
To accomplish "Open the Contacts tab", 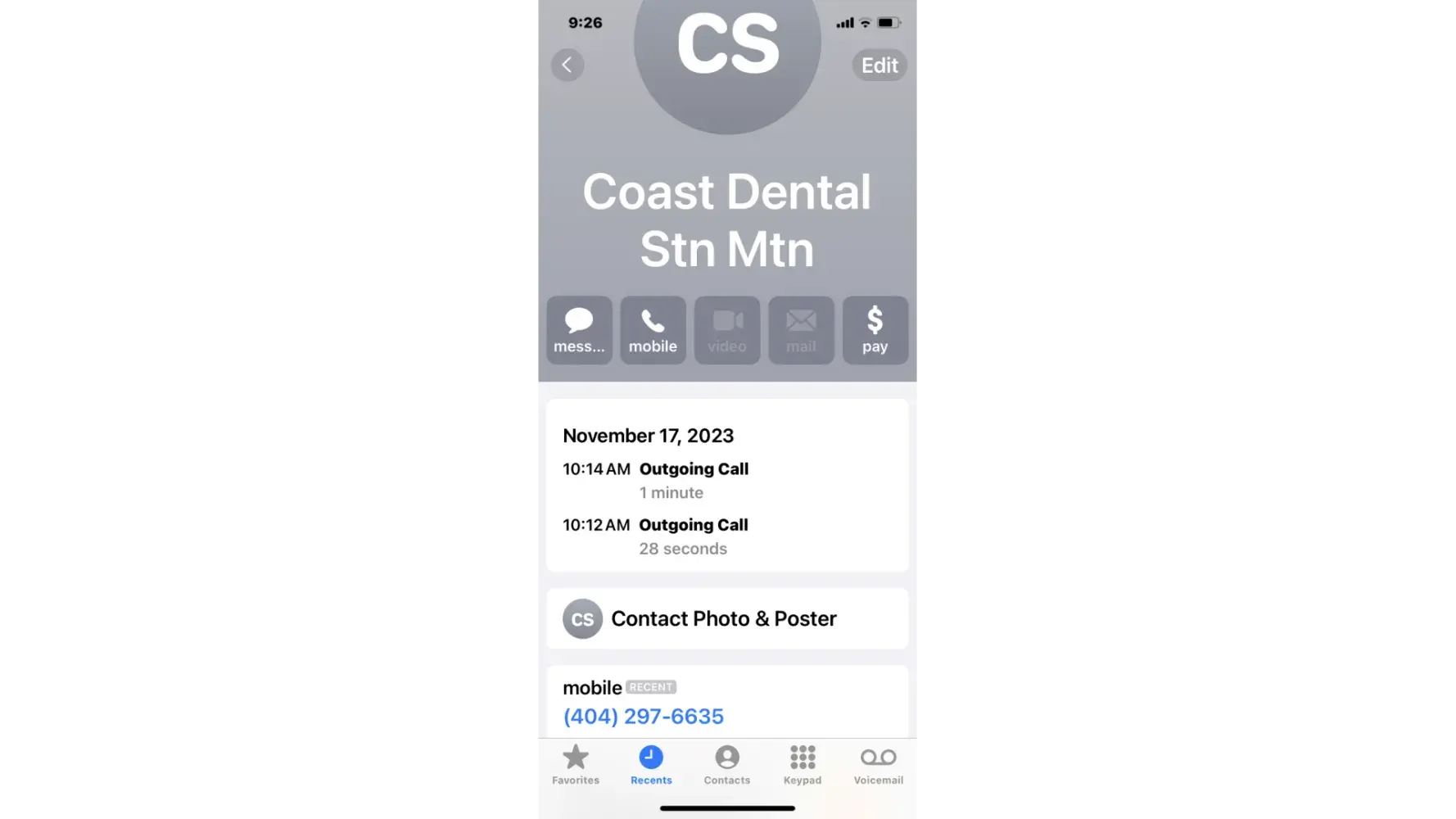I will [x=726, y=765].
